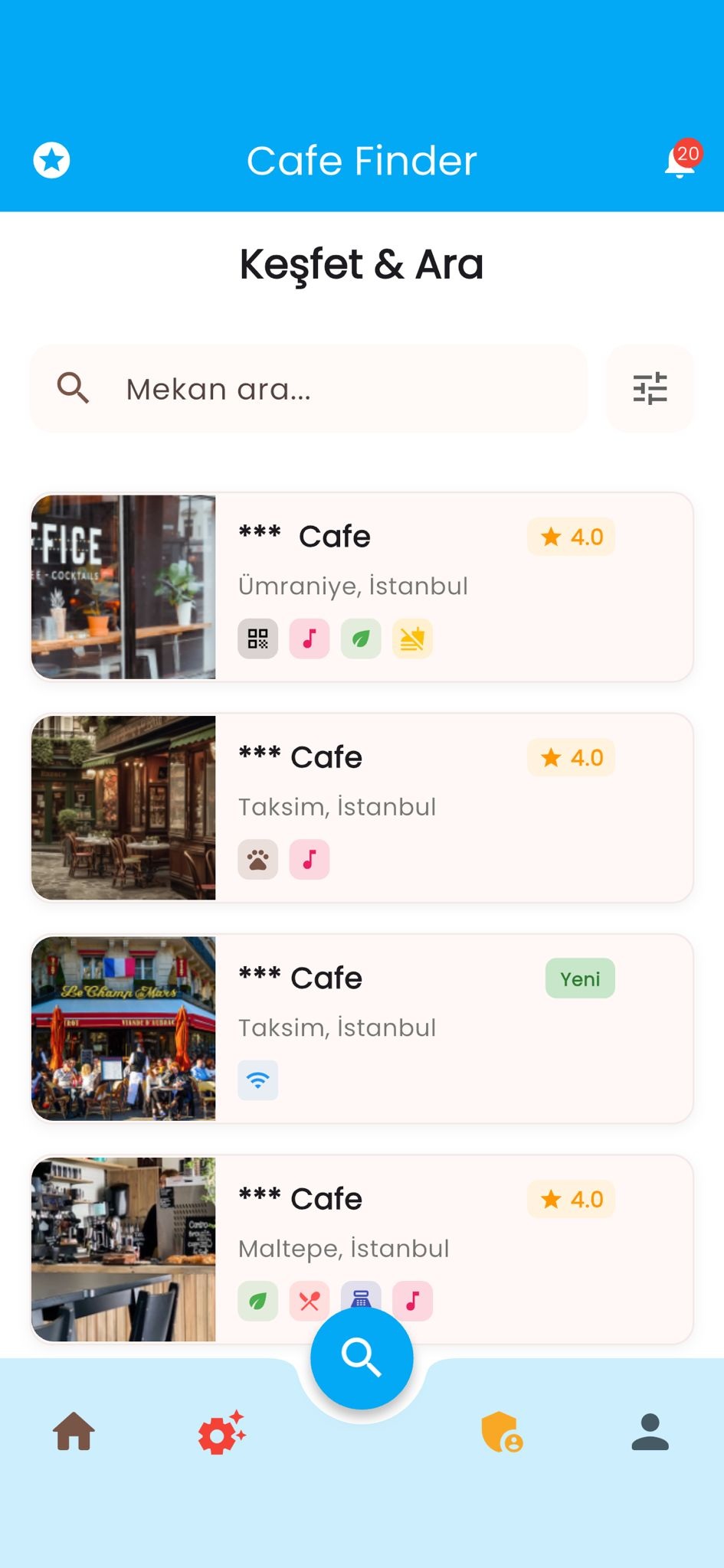Click the no-outside-food icon badge

[x=412, y=639]
